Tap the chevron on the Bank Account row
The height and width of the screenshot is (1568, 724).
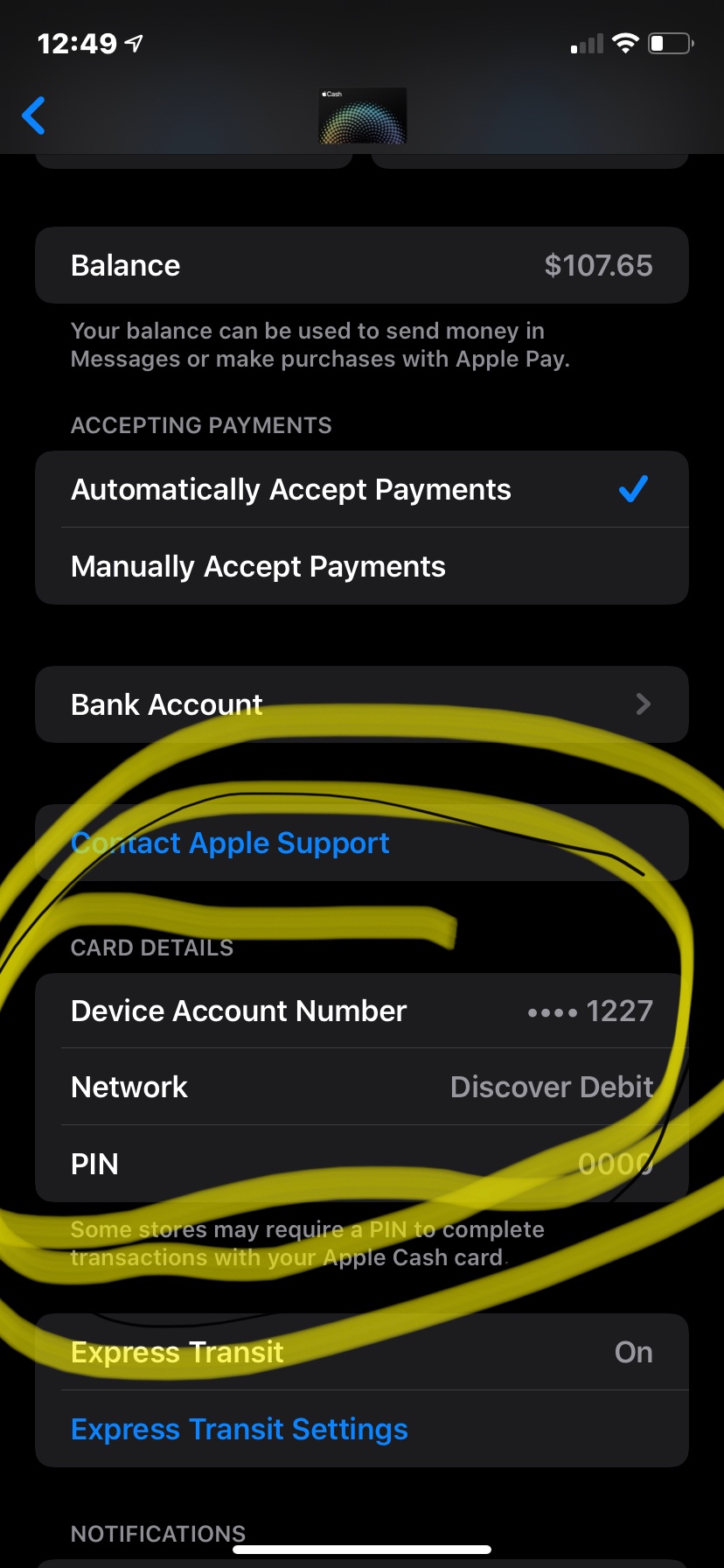(644, 704)
